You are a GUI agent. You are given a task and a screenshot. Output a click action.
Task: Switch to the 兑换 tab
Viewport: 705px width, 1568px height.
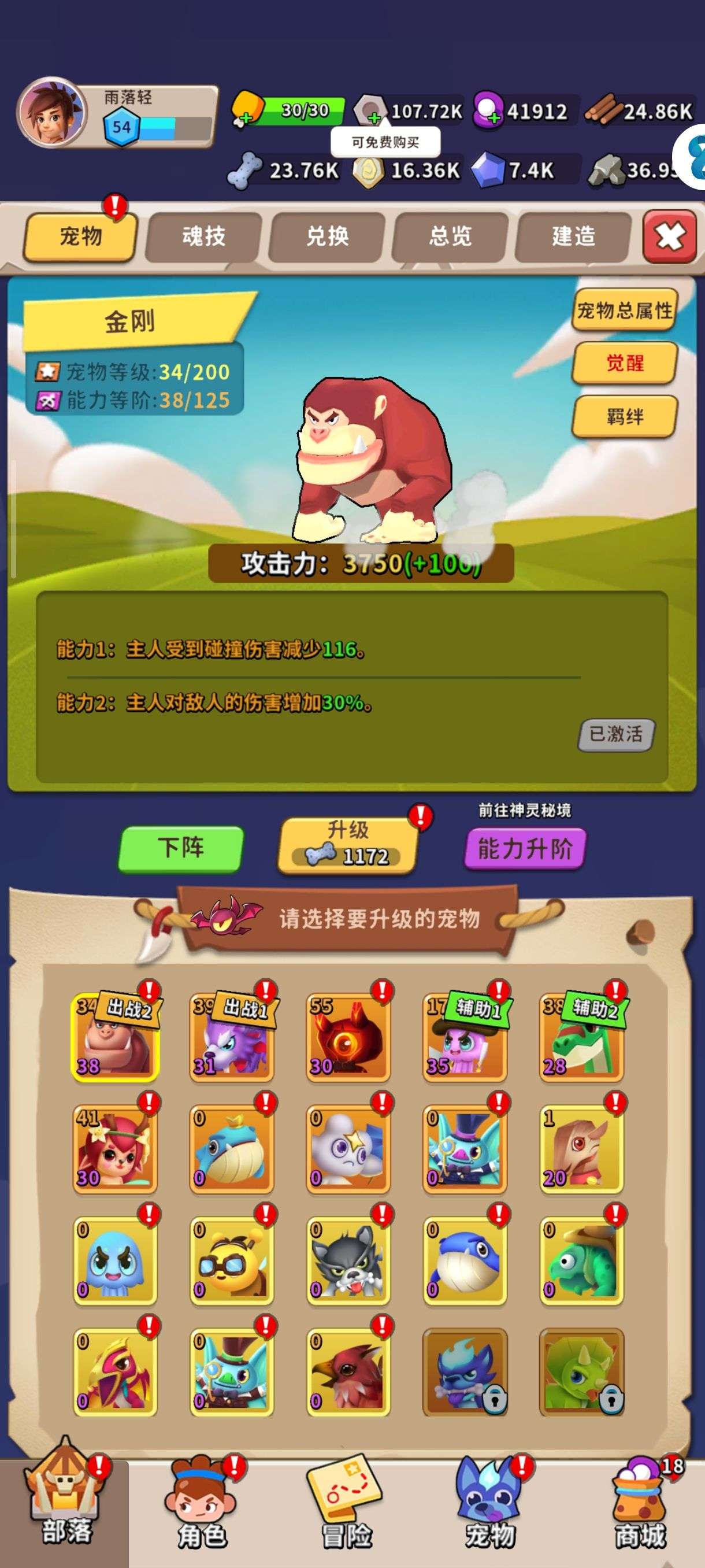(x=327, y=236)
